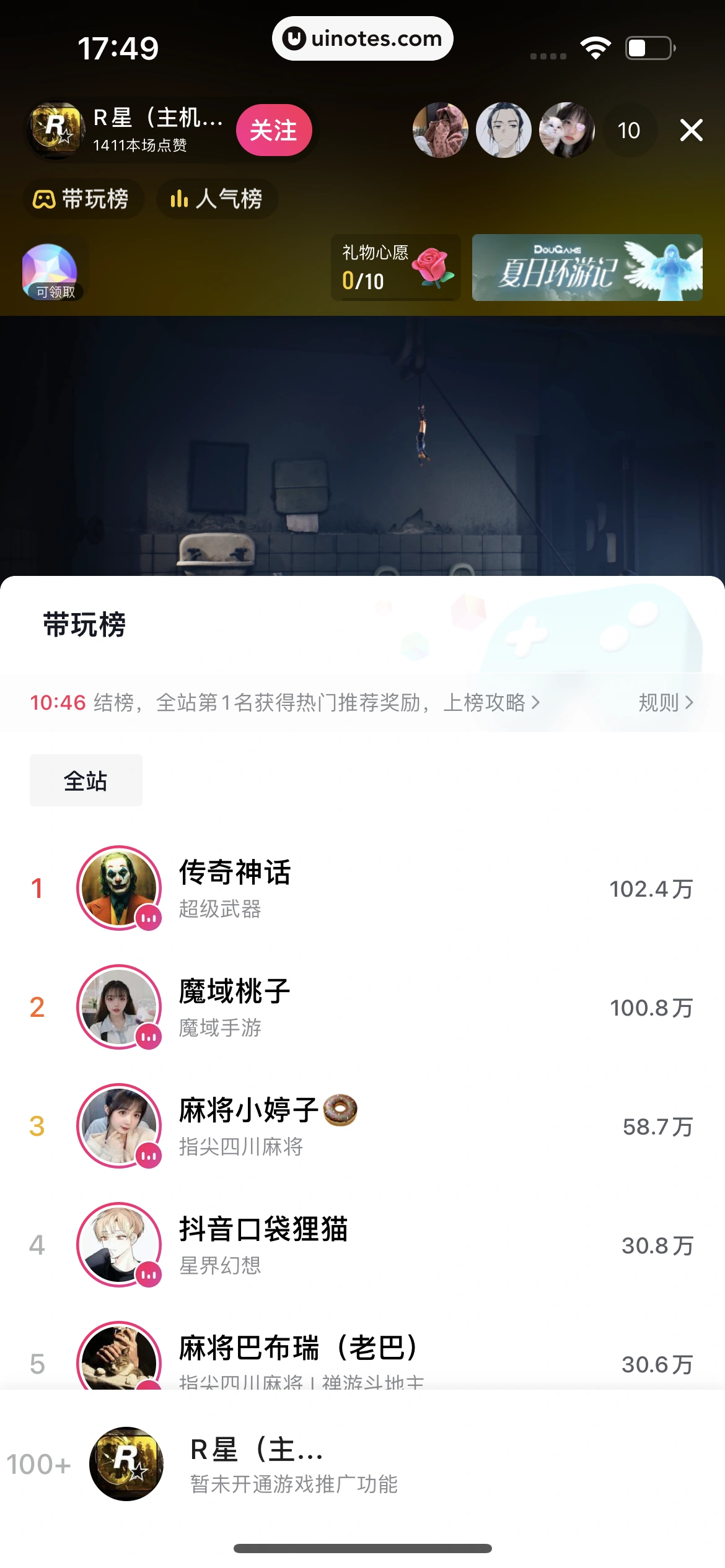Image resolution: width=725 pixels, height=1568 pixels.
Task: Expand the 上榜攻略 guide
Action: [x=491, y=702]
